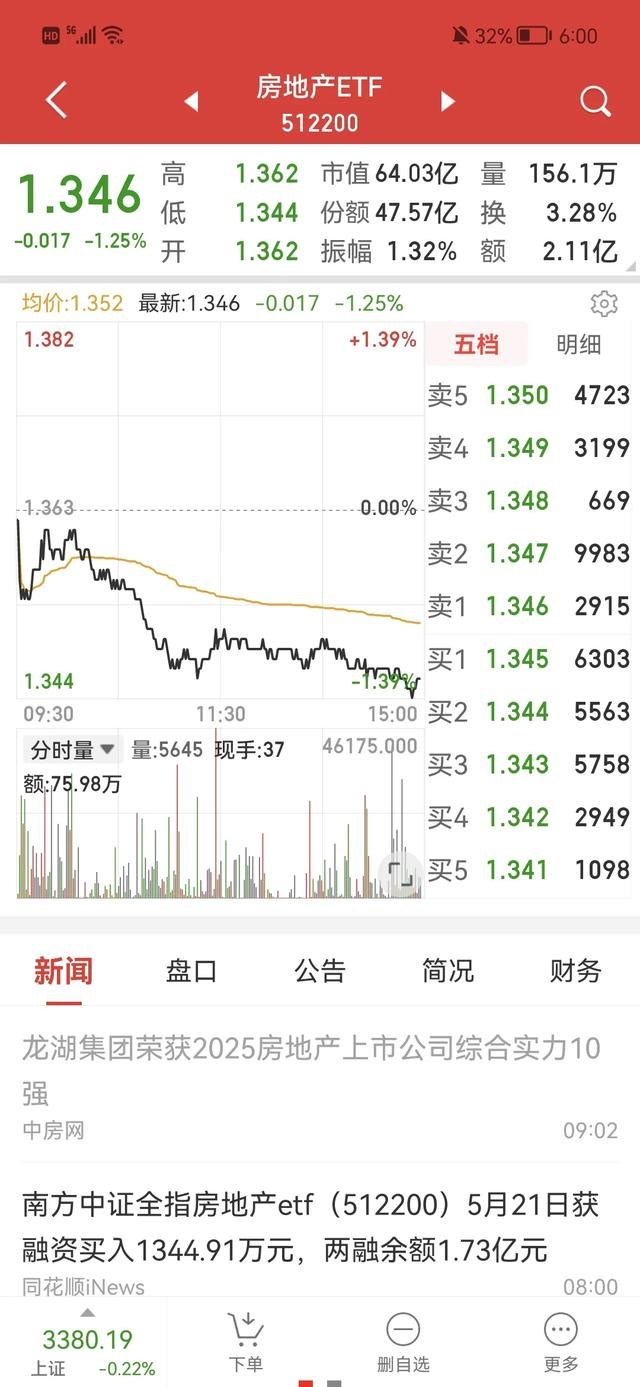Open the 南方中证全指房地产etf news article
The image size is (640, 1387).
(x=320, y=1232)
